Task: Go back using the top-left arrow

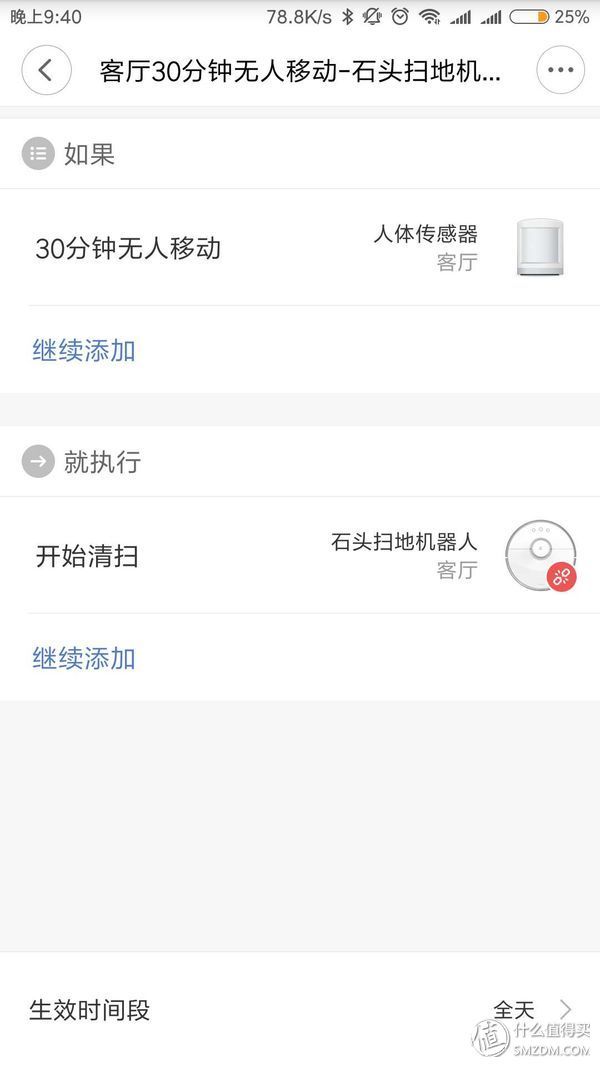Action: pyautogui.click(x=46, y=71)
